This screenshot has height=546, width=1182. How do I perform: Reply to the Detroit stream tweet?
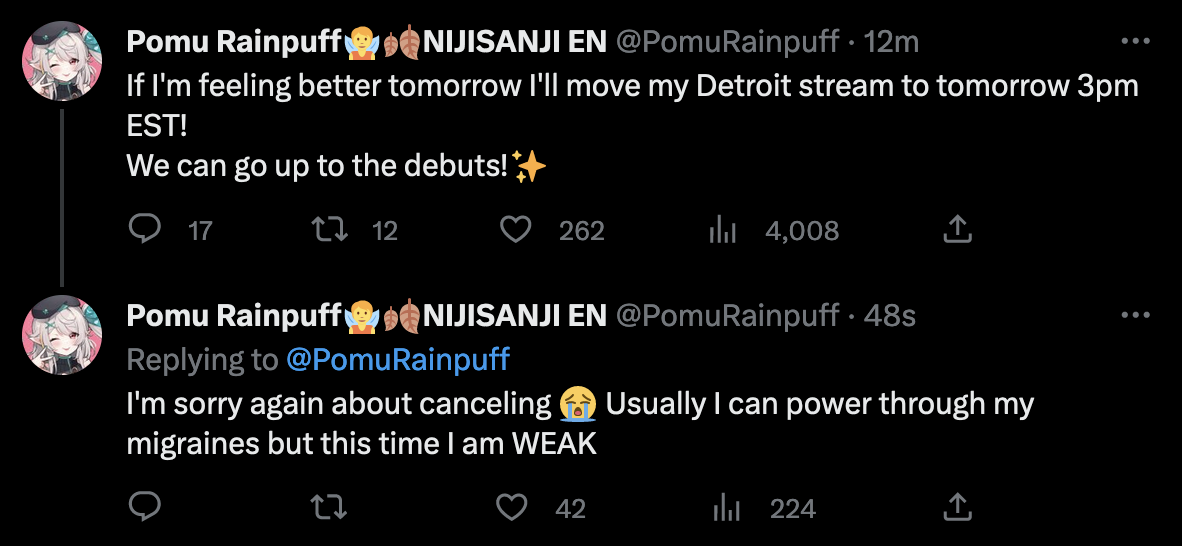[x=146, y=231]
